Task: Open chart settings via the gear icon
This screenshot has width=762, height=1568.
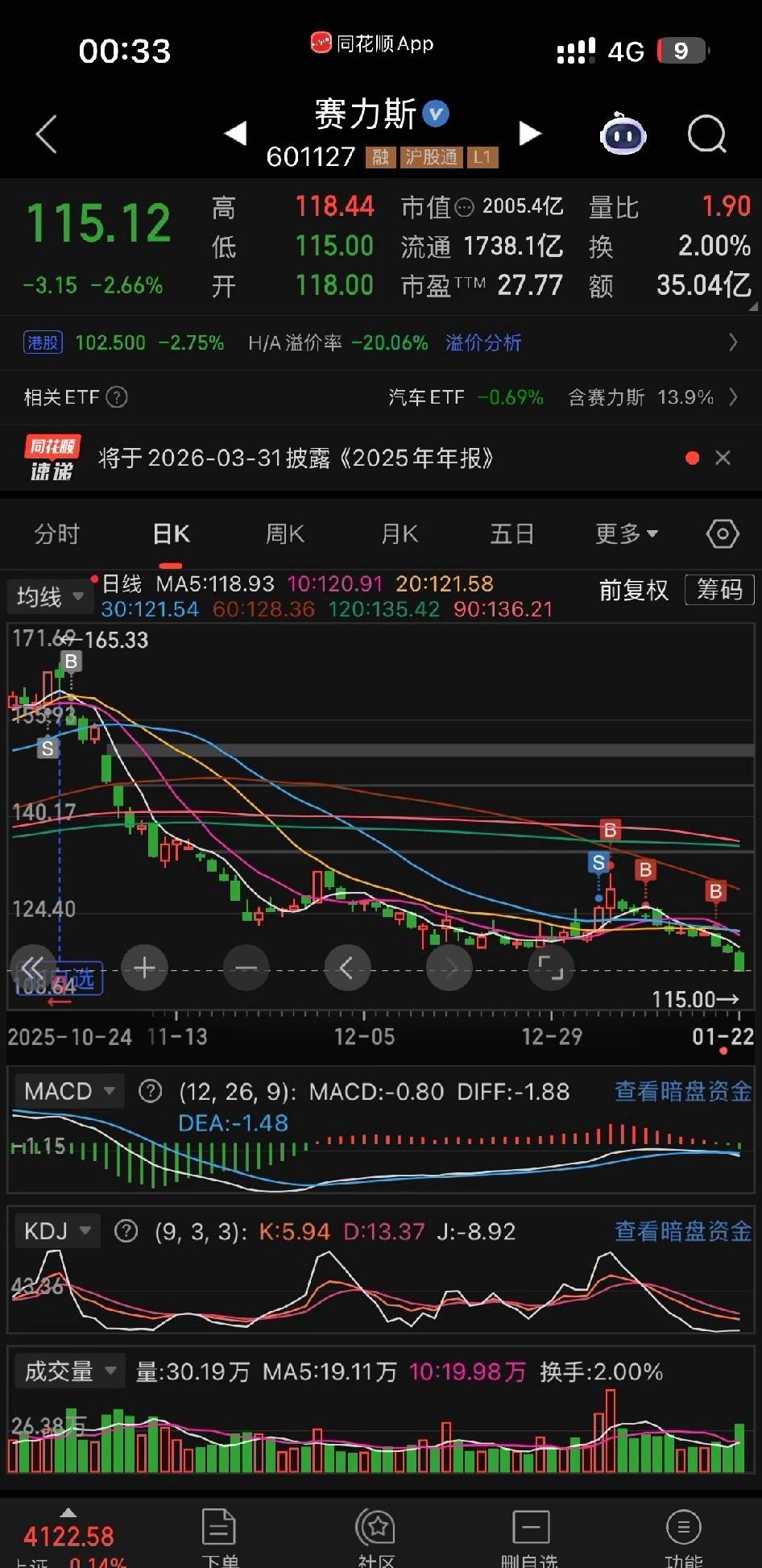Action: coord(723,533)
